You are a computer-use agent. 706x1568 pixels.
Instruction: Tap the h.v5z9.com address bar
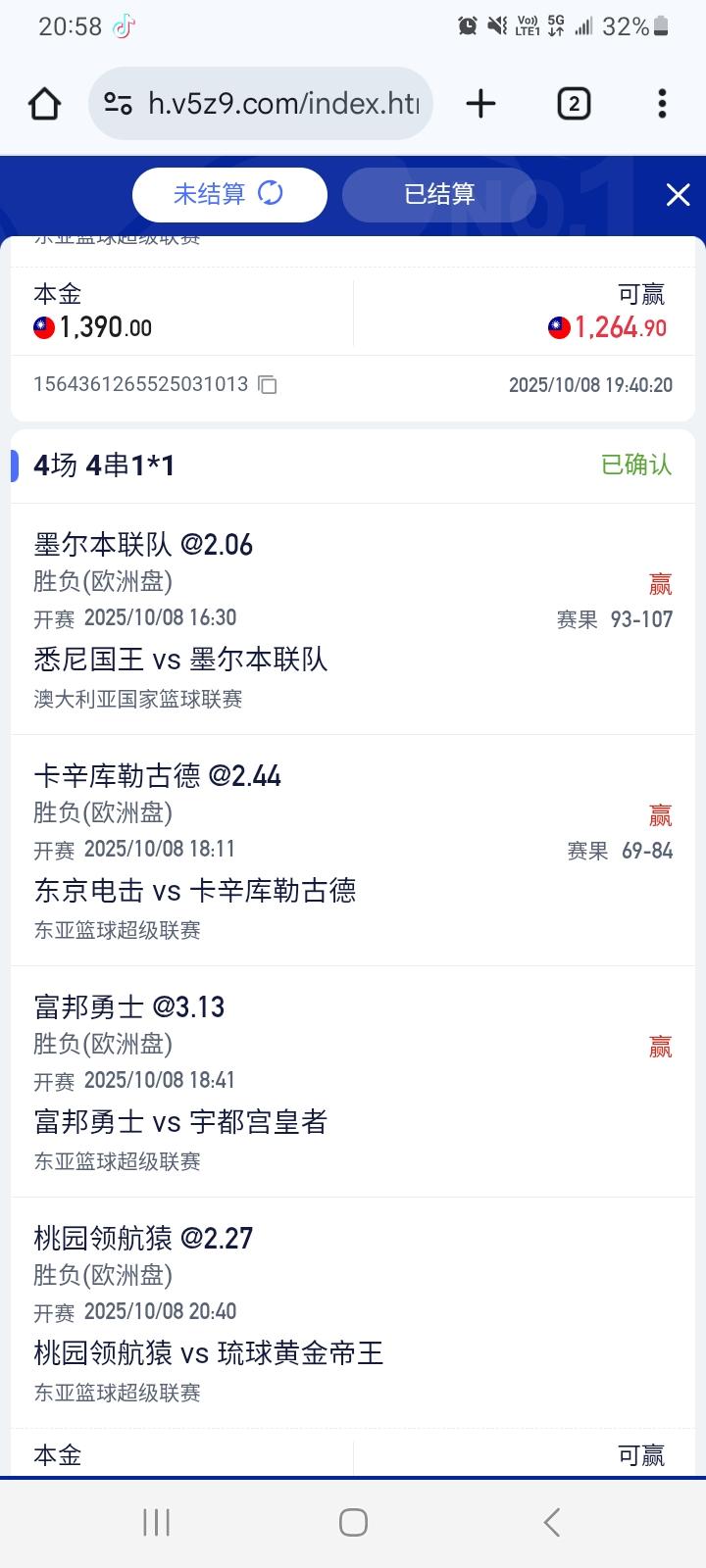click(282, 104)
